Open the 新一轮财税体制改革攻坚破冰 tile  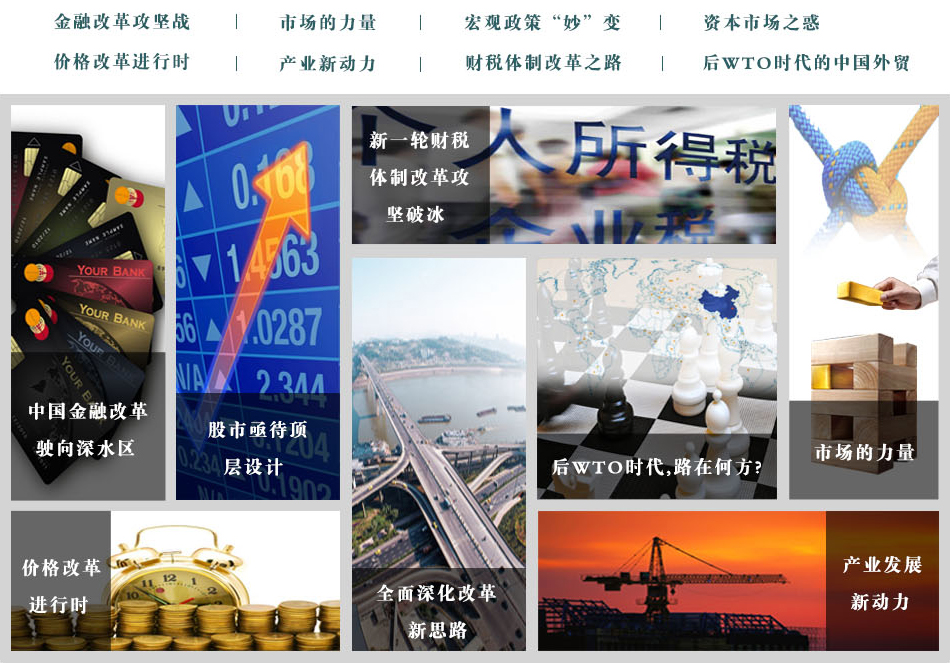[563, 176]
